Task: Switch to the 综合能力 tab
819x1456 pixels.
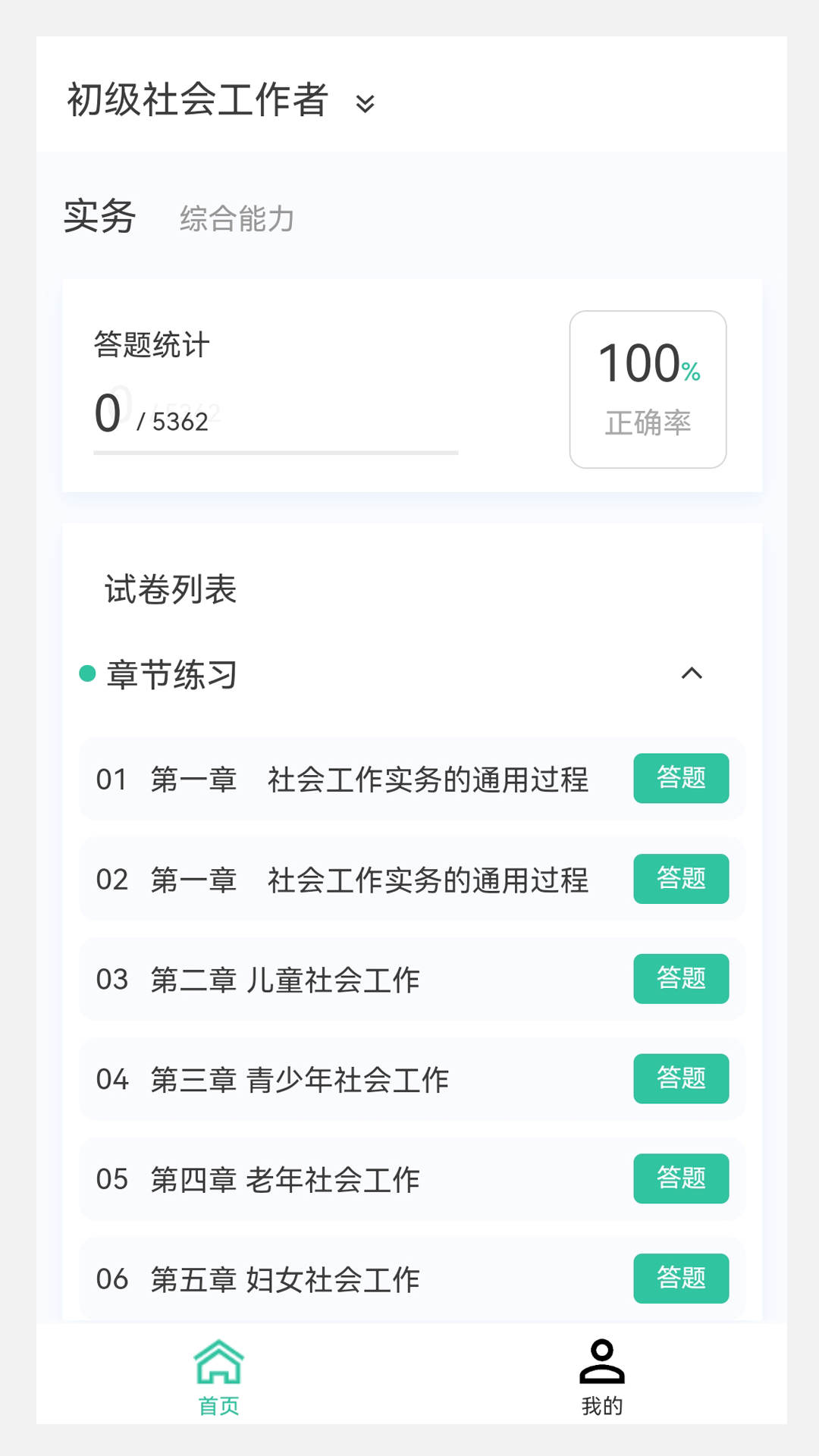Action: pyautogui.click(x=238, y=218)
